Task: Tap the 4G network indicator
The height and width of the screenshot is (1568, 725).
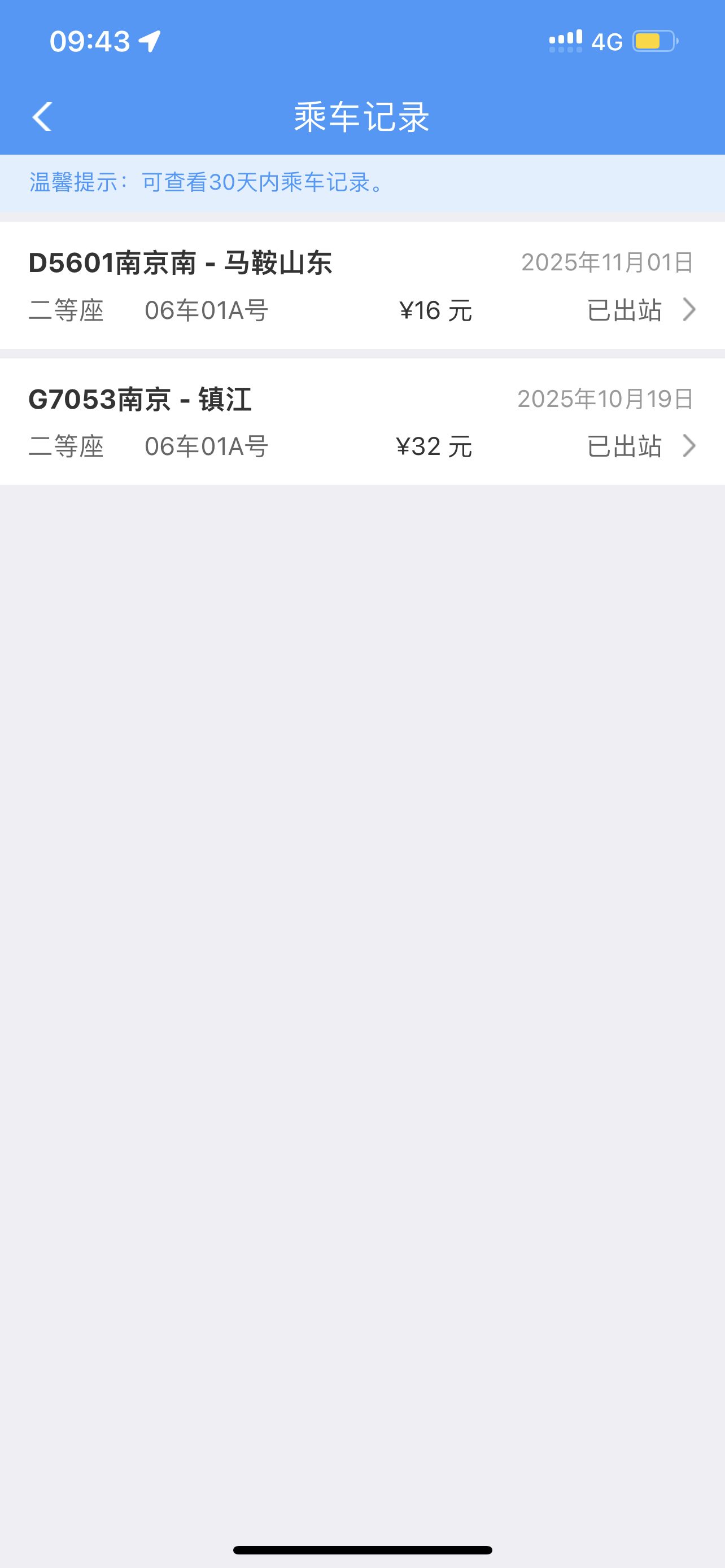Action: [x=606, y=41]
